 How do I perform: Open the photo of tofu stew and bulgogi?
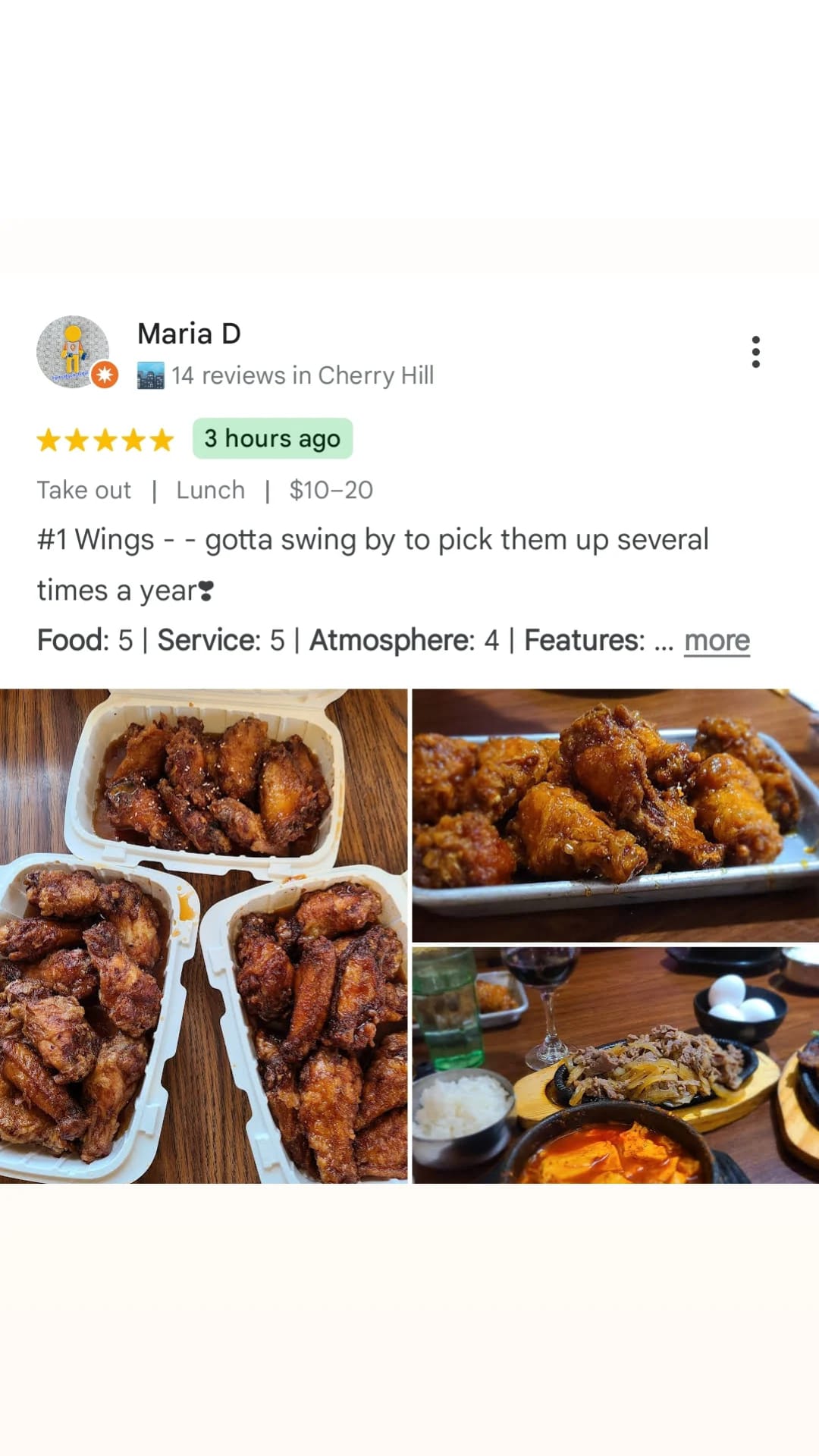[x=615, y=1065]
